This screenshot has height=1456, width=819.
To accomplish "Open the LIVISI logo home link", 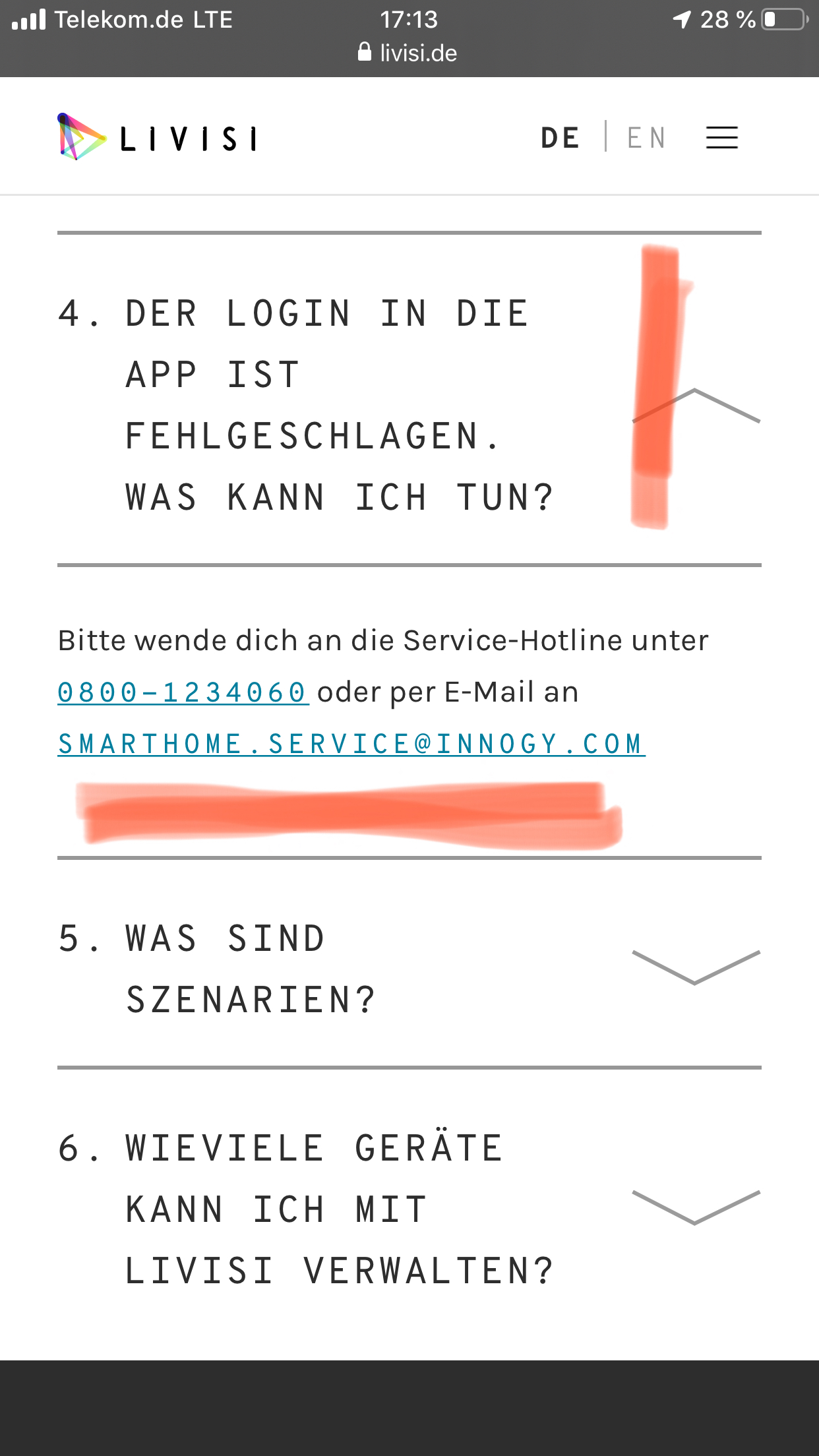I will tap(157, 138).
